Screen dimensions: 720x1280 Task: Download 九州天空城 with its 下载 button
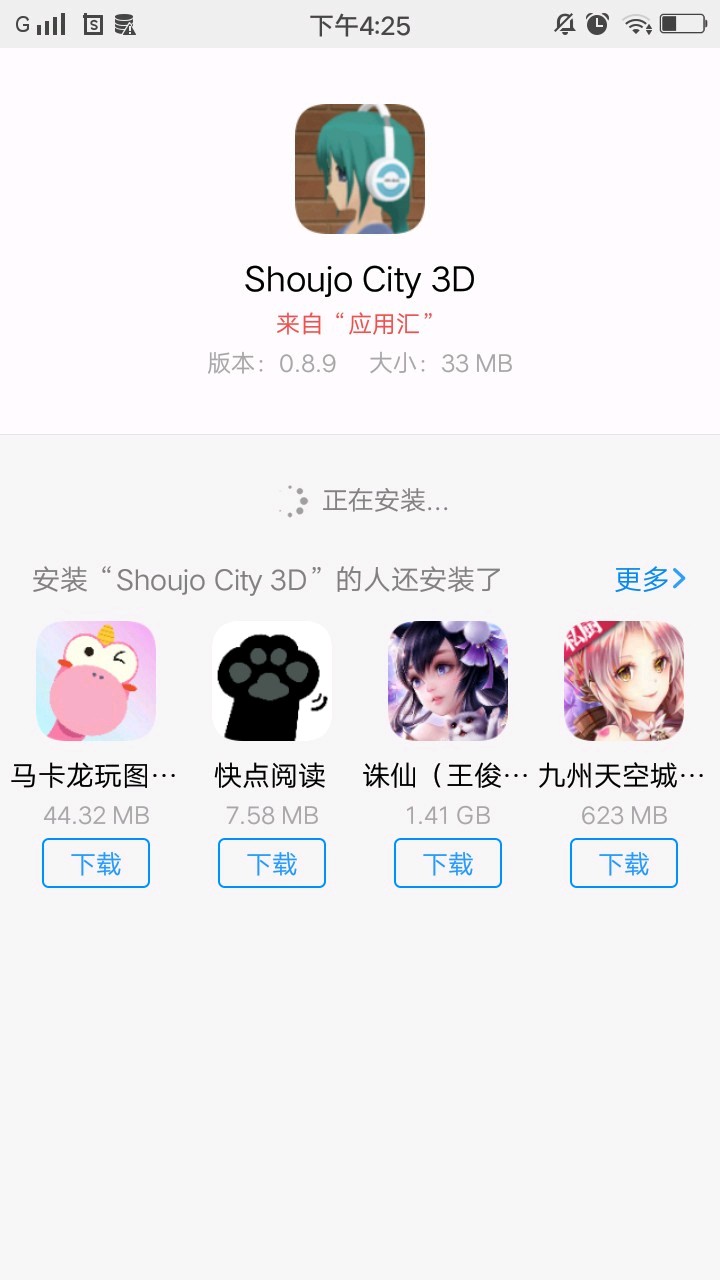[624, 863]
